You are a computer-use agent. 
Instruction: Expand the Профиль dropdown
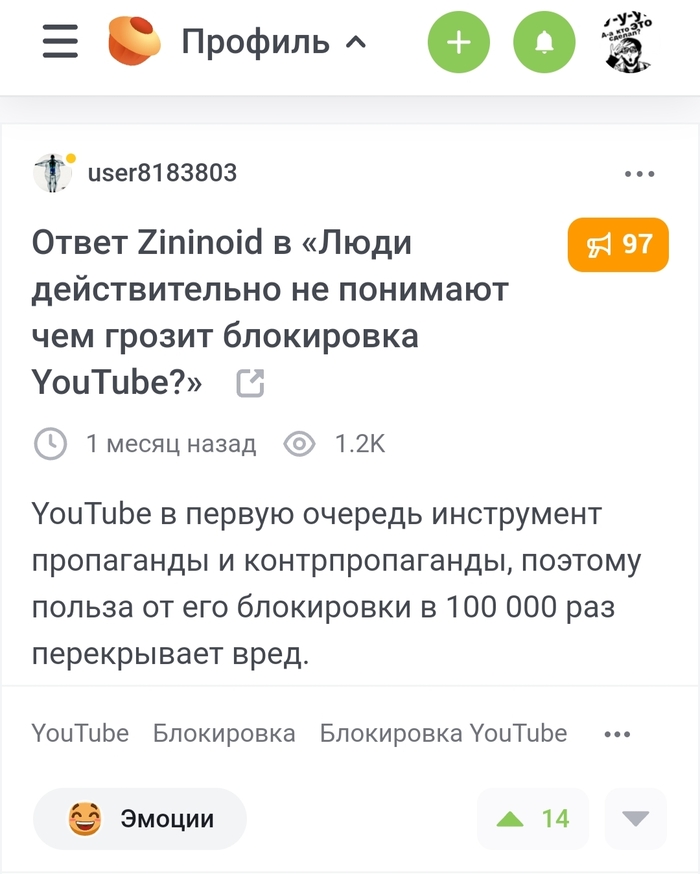[272, 42]
